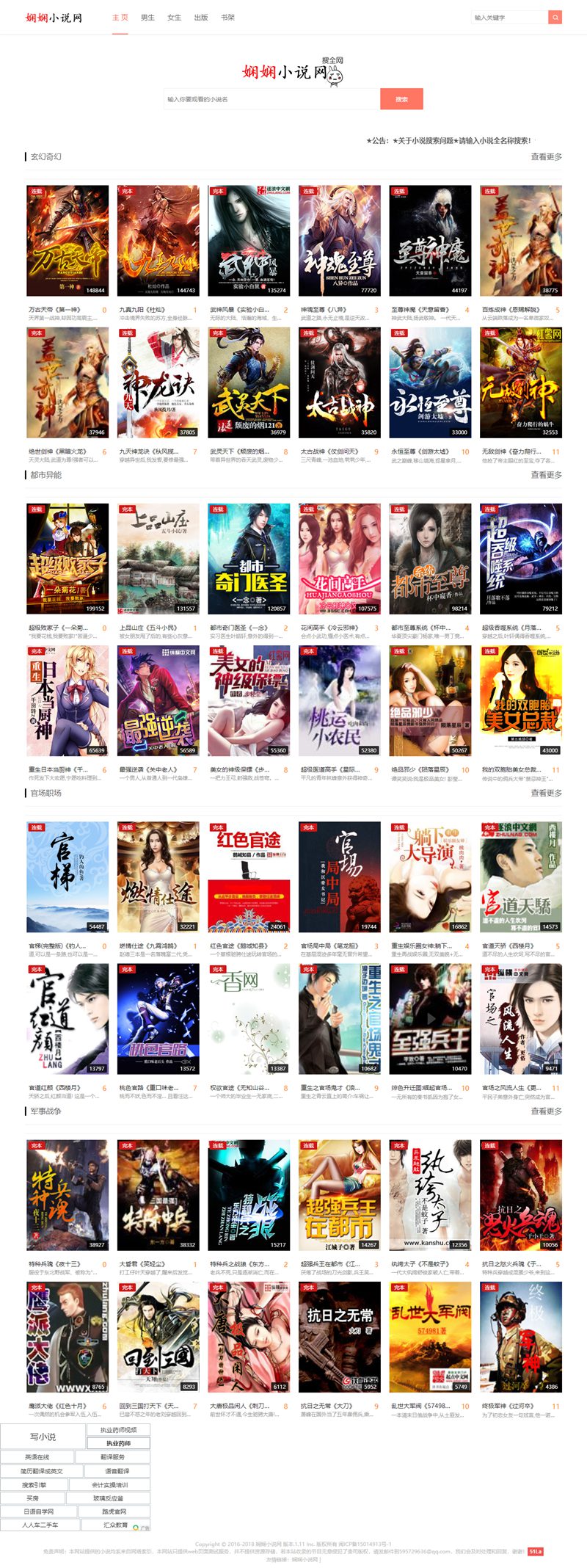Viewport: 587px width, 1568px height.
Task: Switch to the 女生 tab
Action: [x=174, y=18]
